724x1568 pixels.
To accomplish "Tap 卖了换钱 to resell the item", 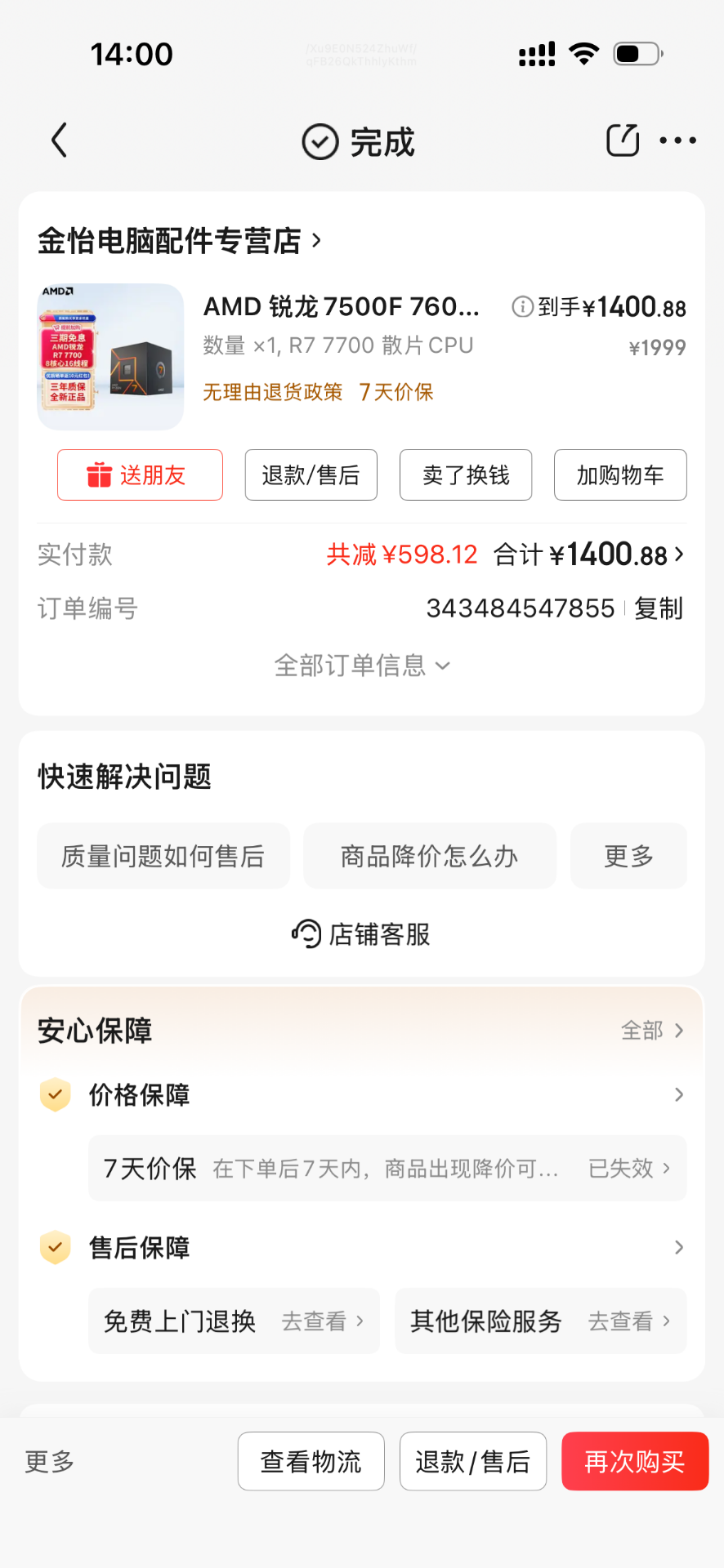I will (x=466, y=474).
